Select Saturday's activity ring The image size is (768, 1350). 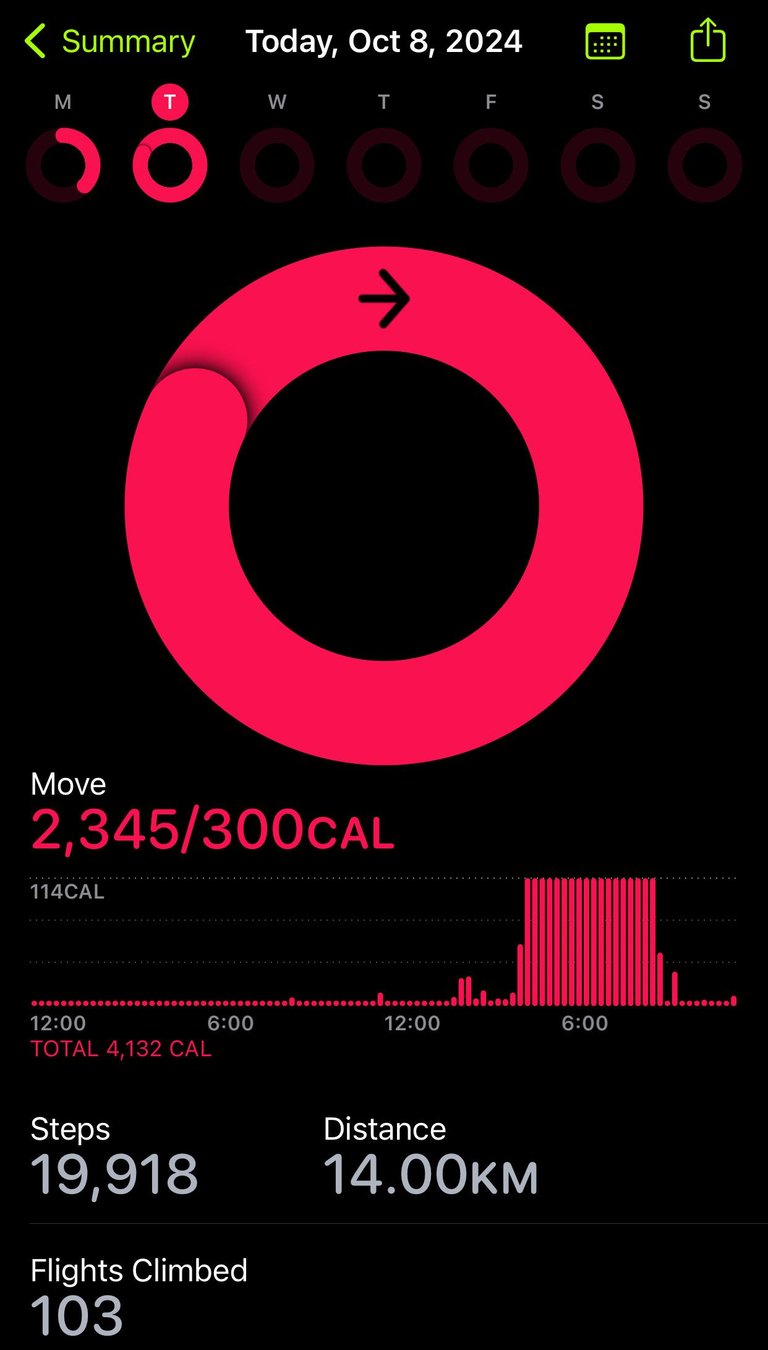(598, 165)
